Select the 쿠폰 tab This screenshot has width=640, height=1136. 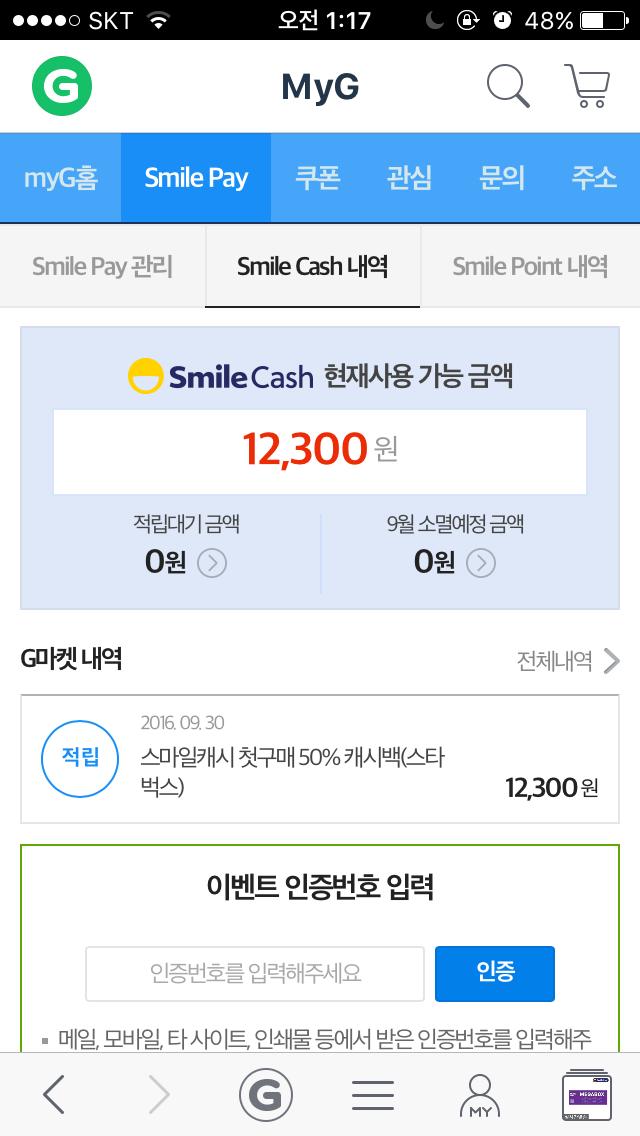pyautogui.click(x=317, y=178)
